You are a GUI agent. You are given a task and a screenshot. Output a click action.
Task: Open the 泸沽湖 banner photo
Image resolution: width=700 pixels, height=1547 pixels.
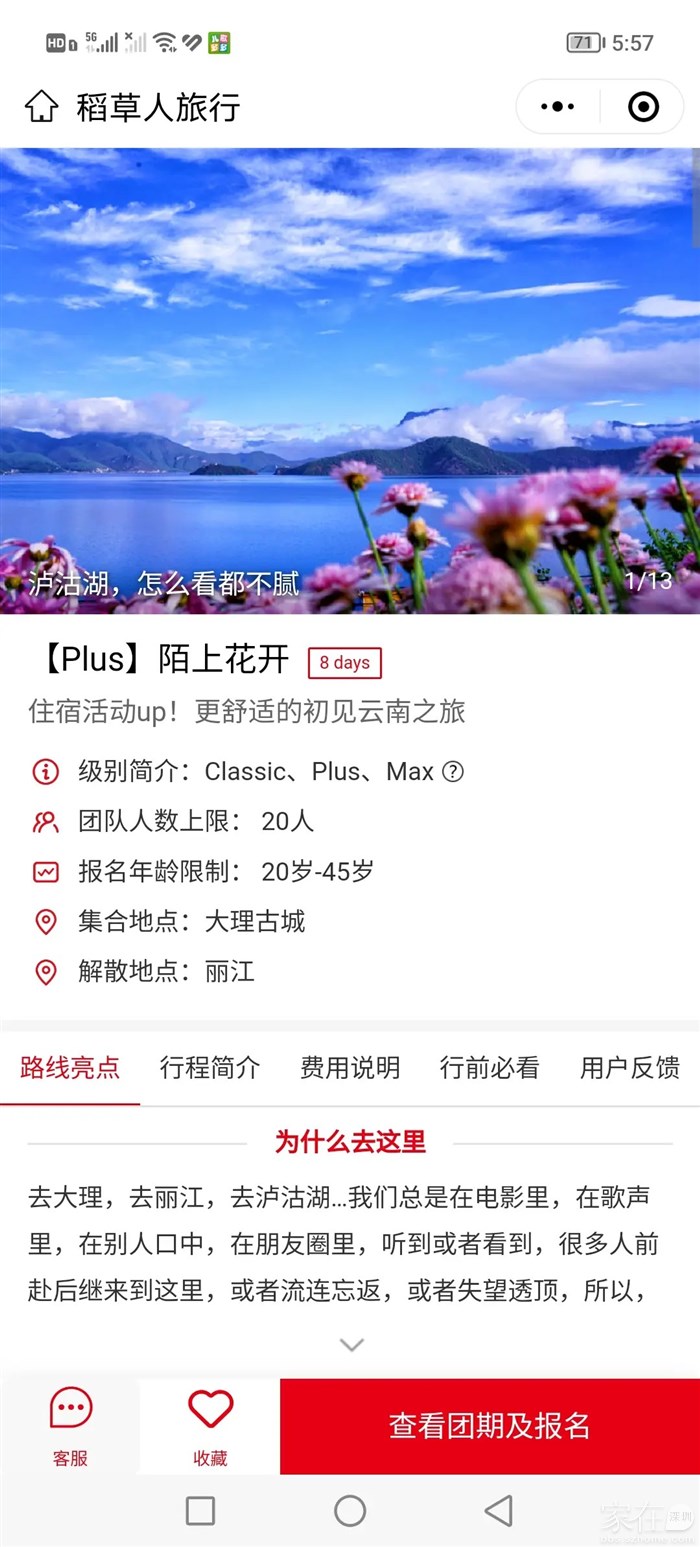click(350, 380)
